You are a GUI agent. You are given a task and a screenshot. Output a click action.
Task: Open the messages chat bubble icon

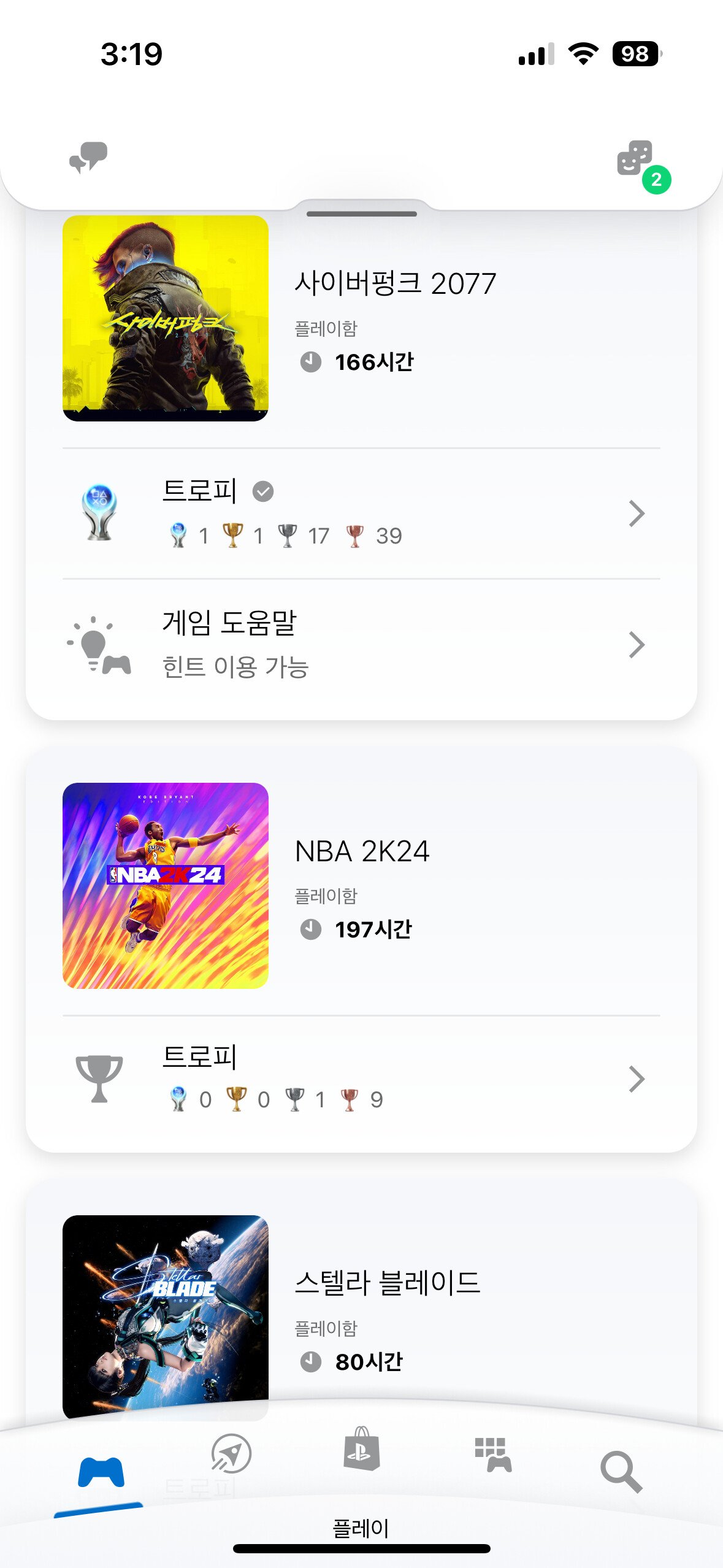point(88,158)
